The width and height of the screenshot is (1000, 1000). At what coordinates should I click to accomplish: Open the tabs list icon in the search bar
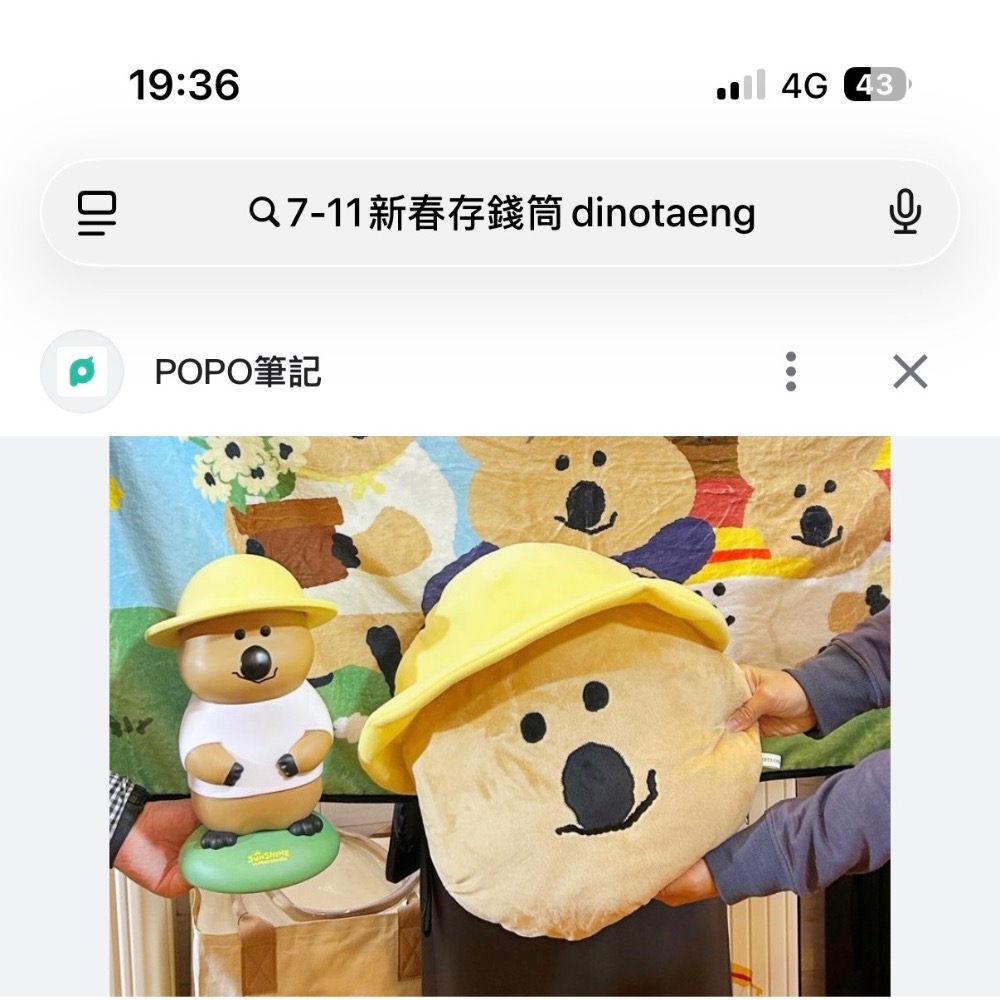[97, 213]
